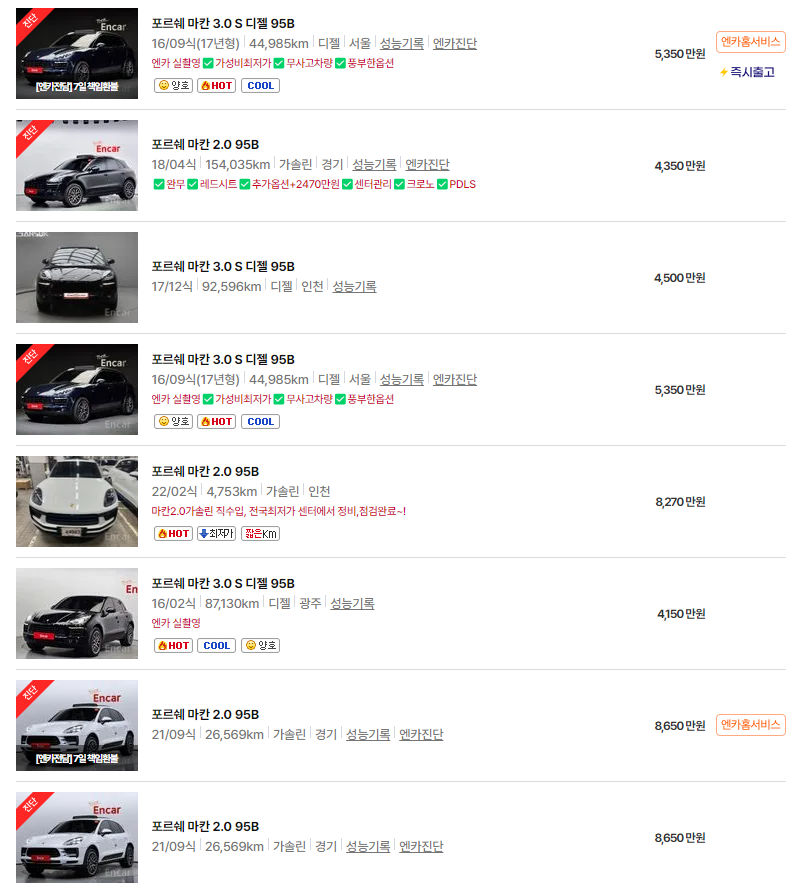This screenshot has height=890, width=799.
Task: Open the 16/02식 Macan 3.0 S from 광주
Action: (223, 583)
